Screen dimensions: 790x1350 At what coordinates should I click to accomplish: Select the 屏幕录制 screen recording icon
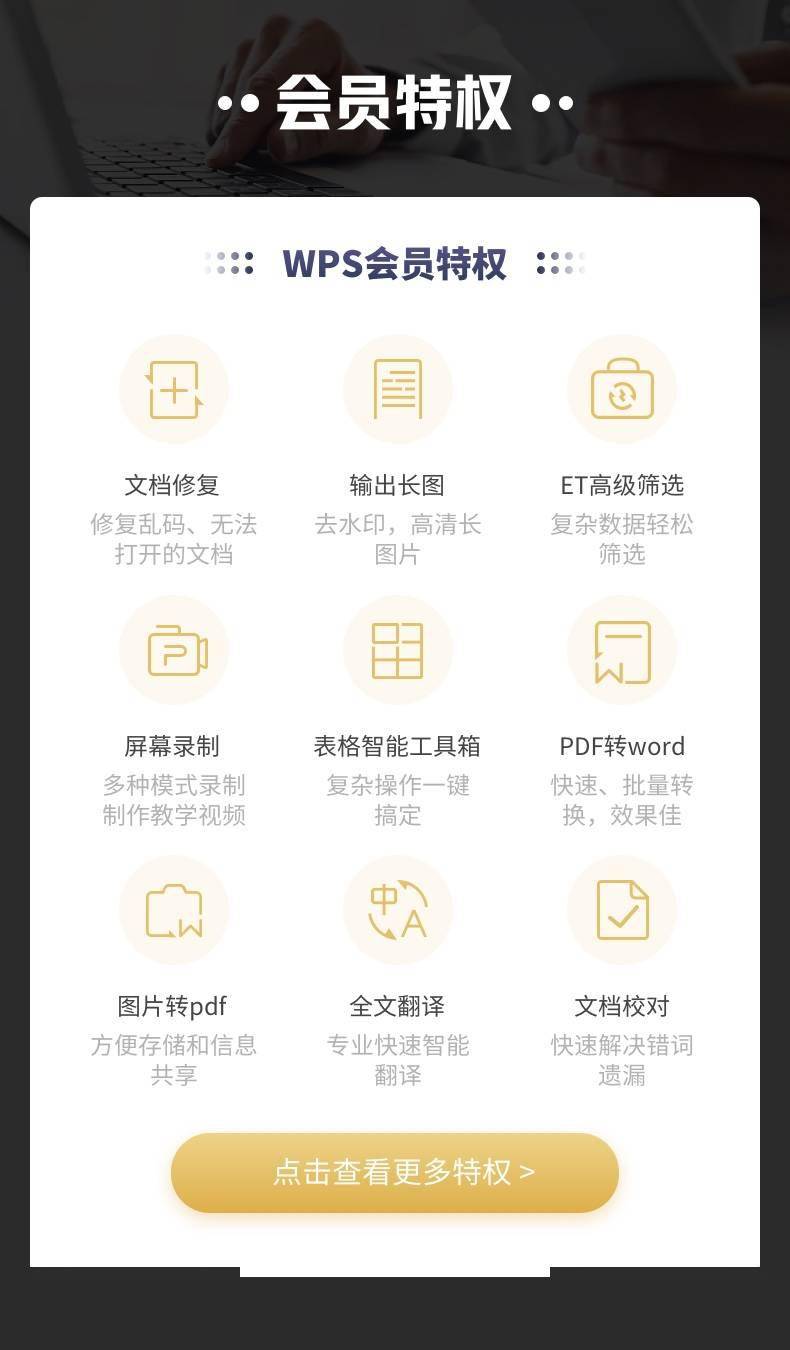(x=173, y=649)
